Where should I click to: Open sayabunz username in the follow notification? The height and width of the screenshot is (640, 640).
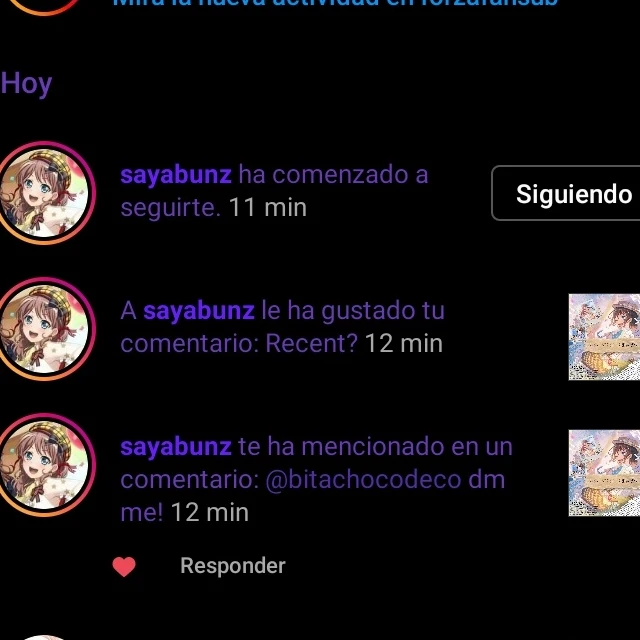(176, 175)
